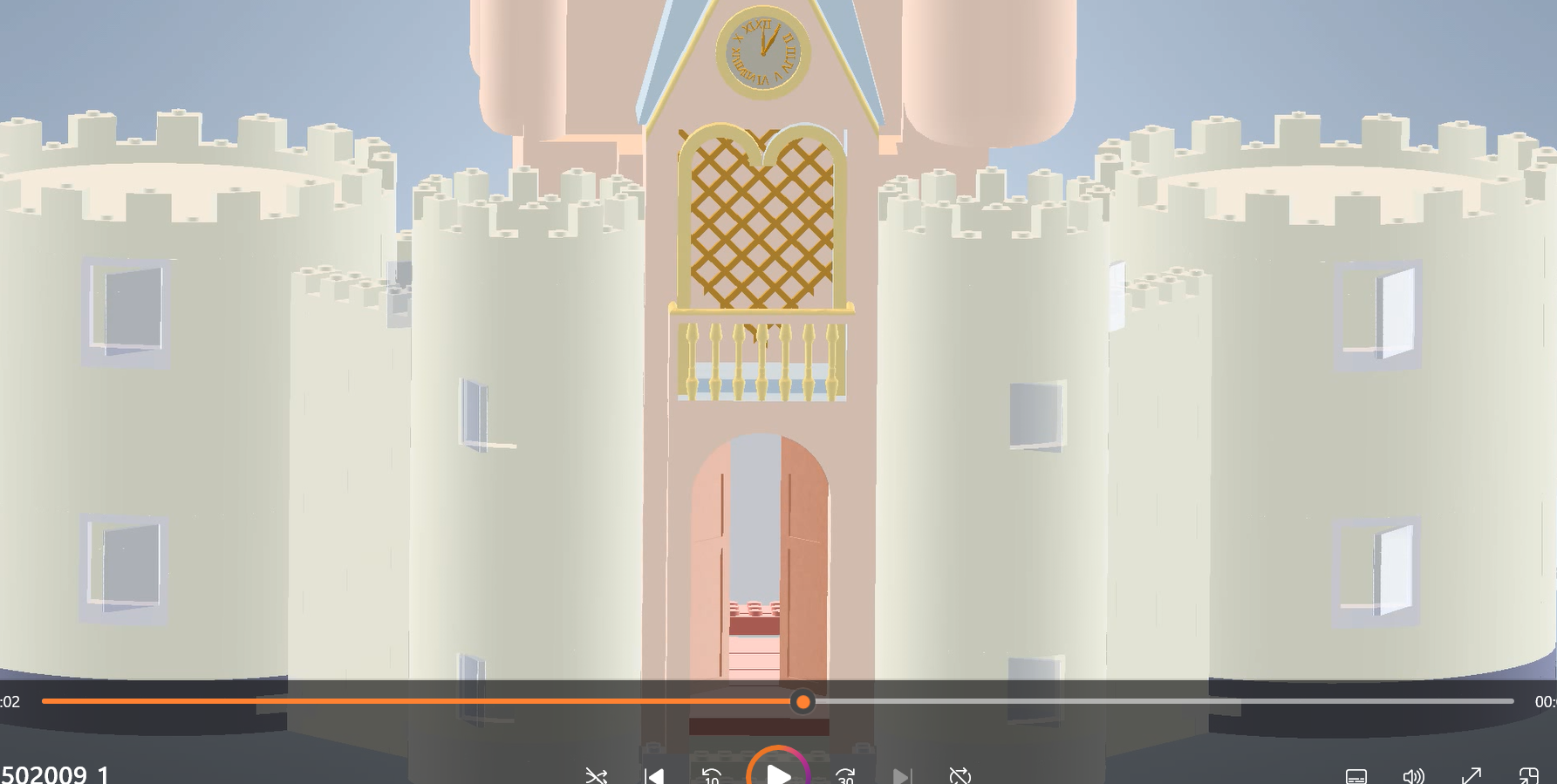Viewport: 1557px width, 784px height.
Task: Toggle shuffle mode
Action: coord(596,775)
